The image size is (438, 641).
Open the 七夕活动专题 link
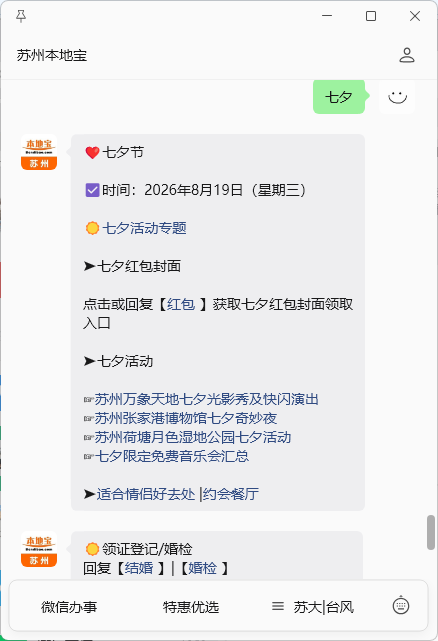[x=144, y=228]
